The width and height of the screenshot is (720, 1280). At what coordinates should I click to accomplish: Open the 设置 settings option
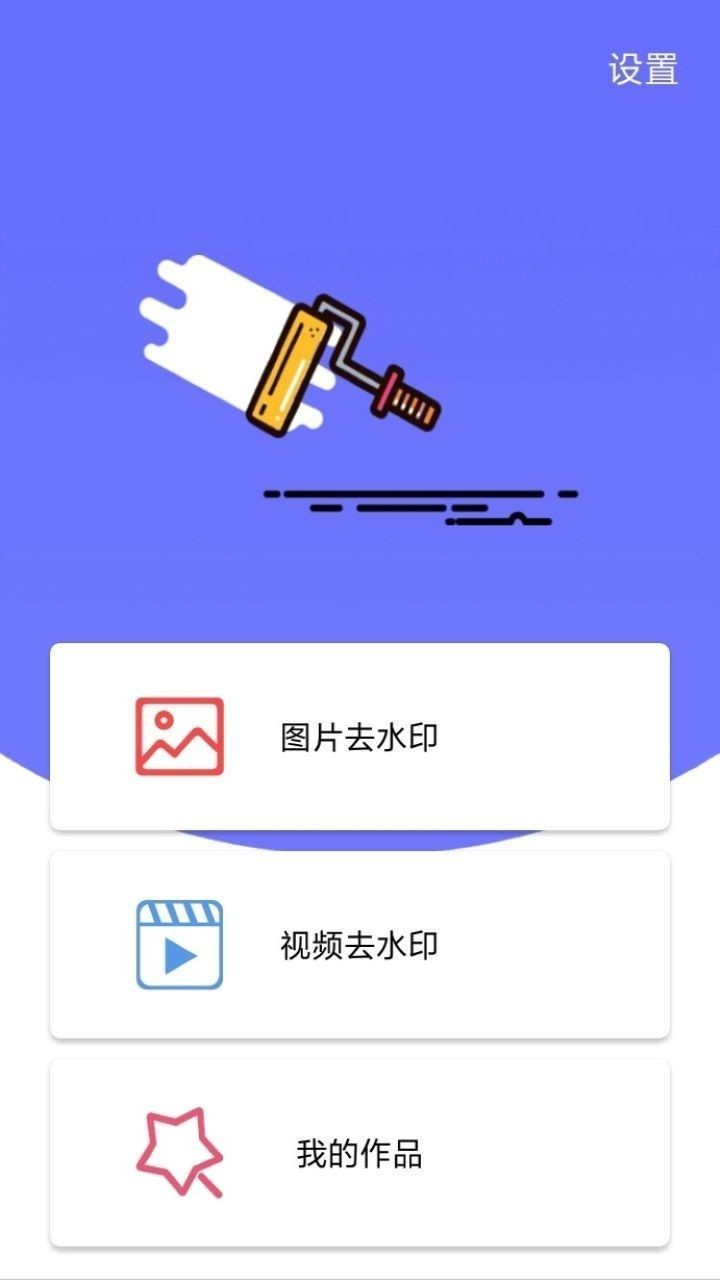coord(643,68)
